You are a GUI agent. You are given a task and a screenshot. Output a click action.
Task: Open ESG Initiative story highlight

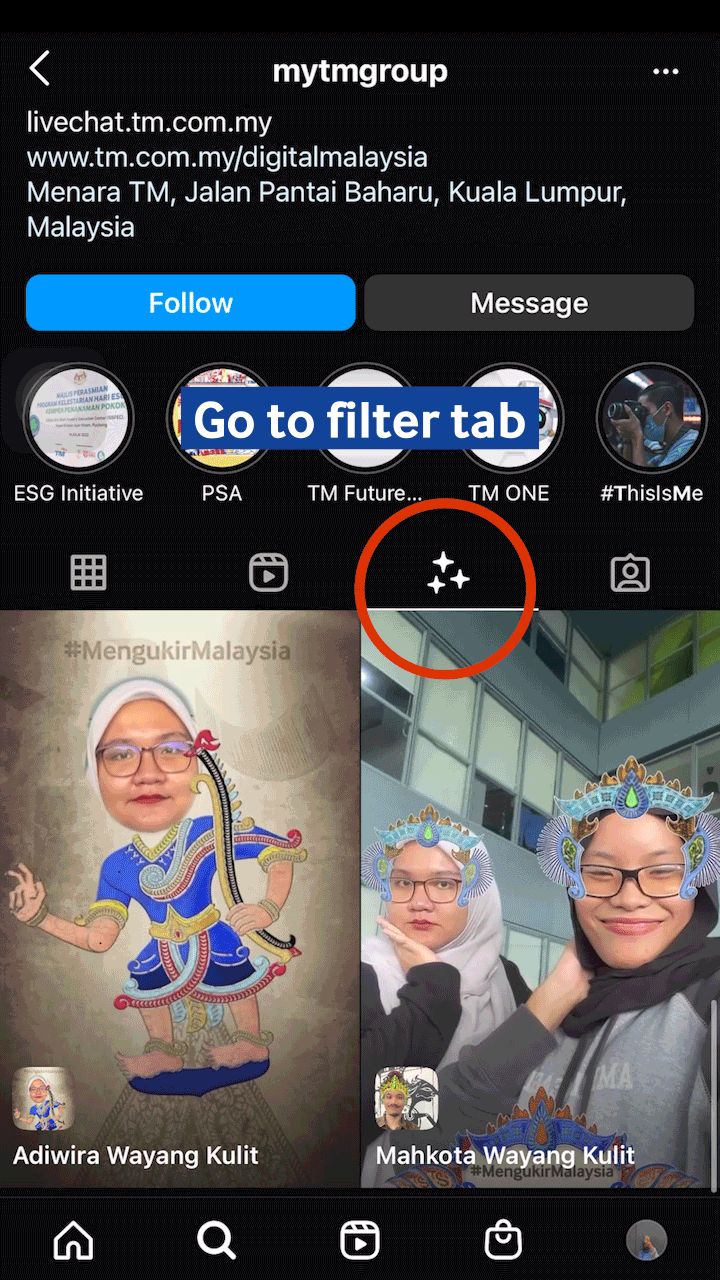78,418
